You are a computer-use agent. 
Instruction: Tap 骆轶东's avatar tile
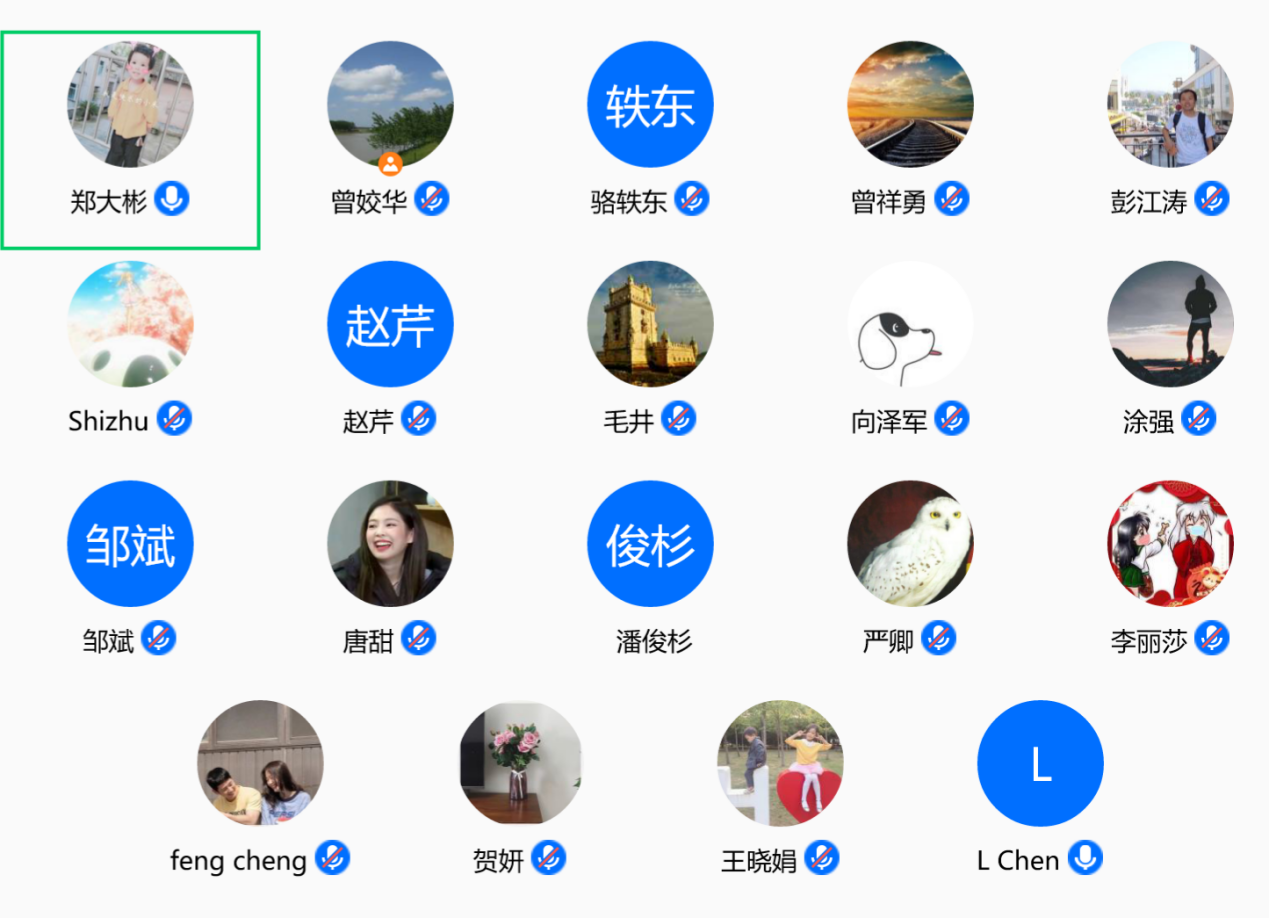[x=650, y=104]
